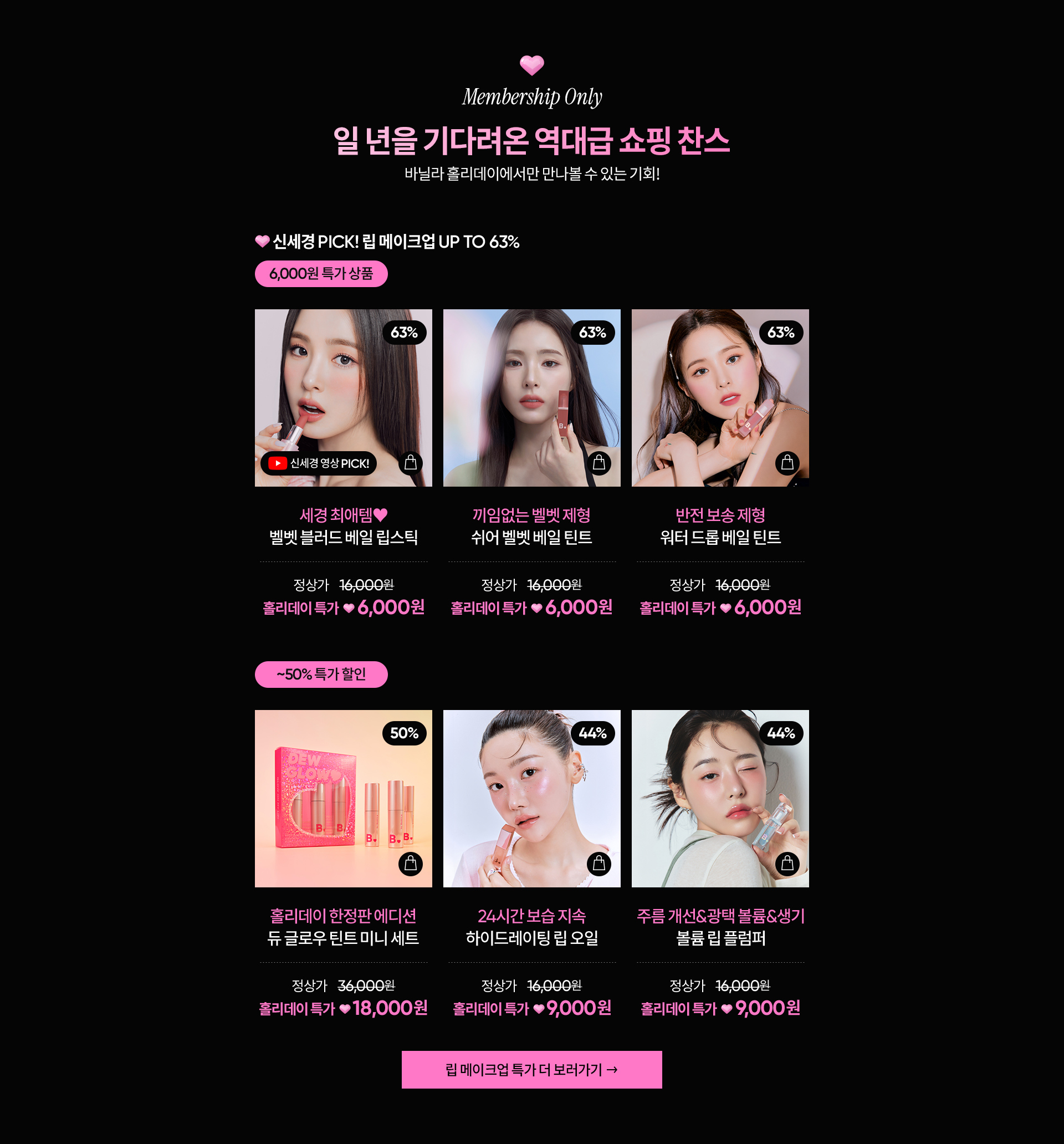Viewport: 1064px width, 1144px height.
Task: Add 볼륨 립 플럼퍼 to cart
Action: (x=786, y=863)
